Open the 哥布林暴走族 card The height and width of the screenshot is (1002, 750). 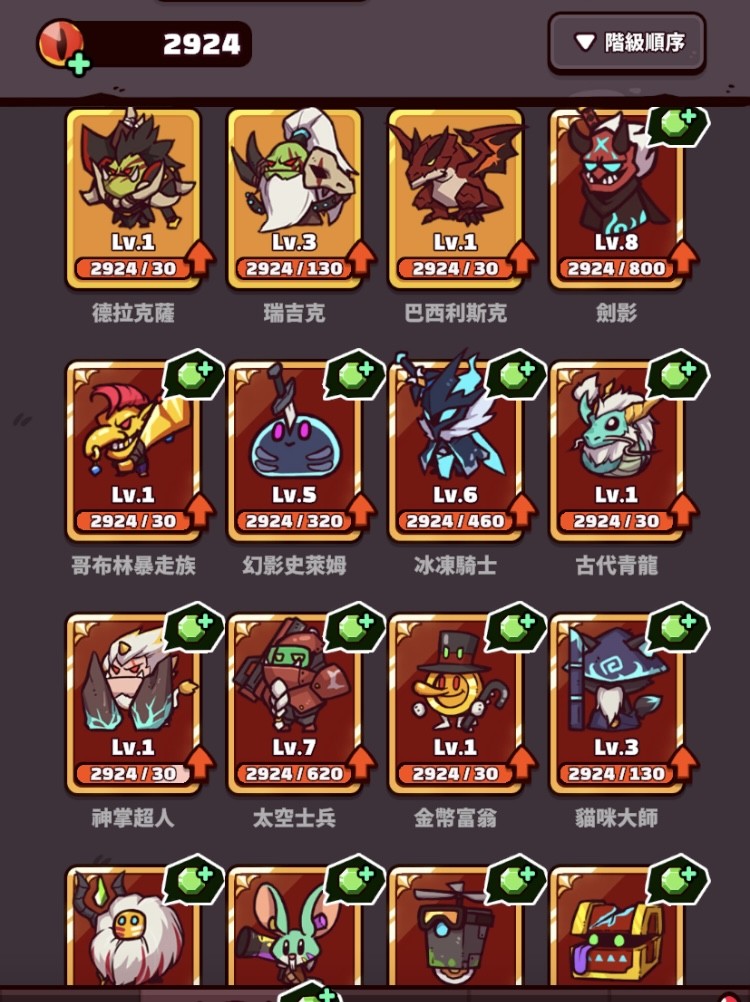pos(133,450)
